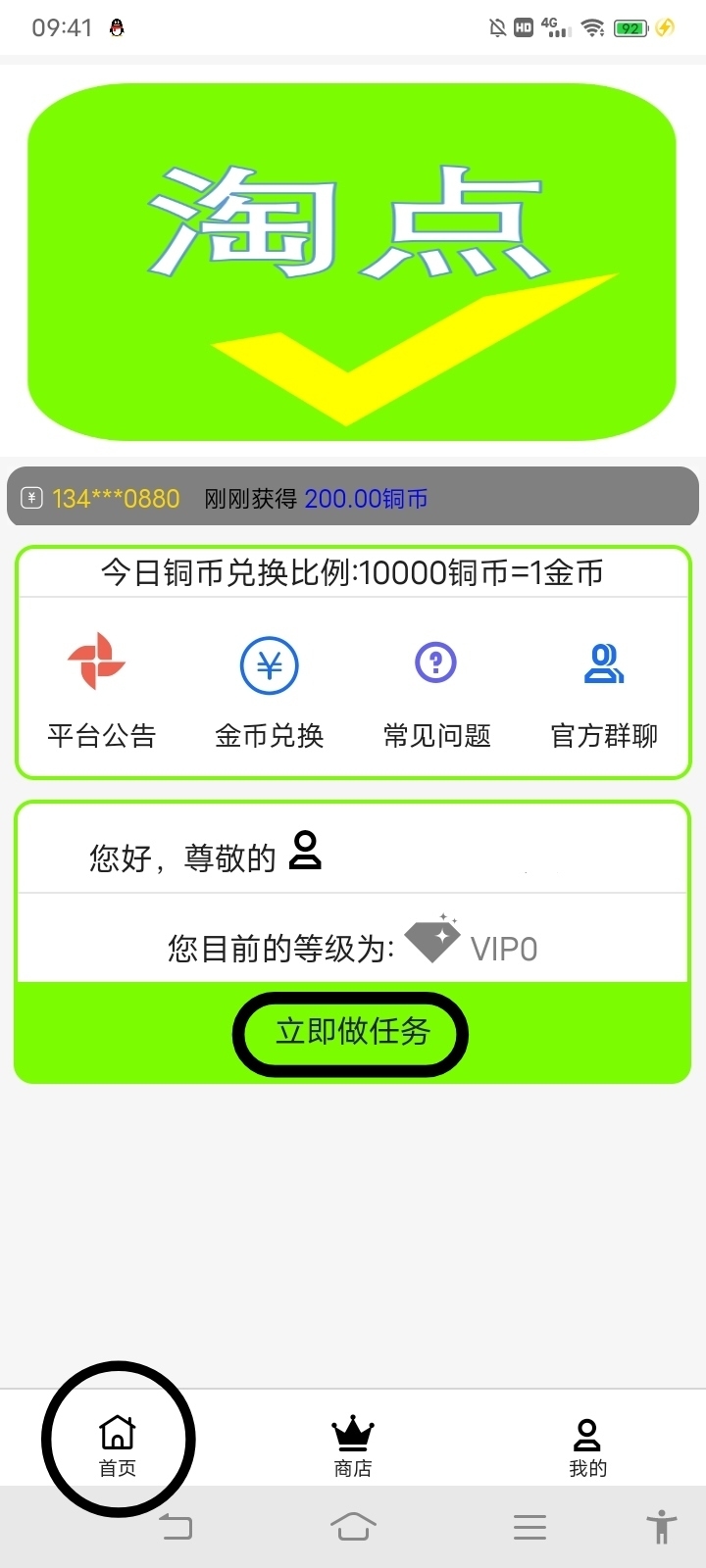The image size is (706, 1568).
Task: Tap the 立即做任务 button
Action: point(351,1033)
